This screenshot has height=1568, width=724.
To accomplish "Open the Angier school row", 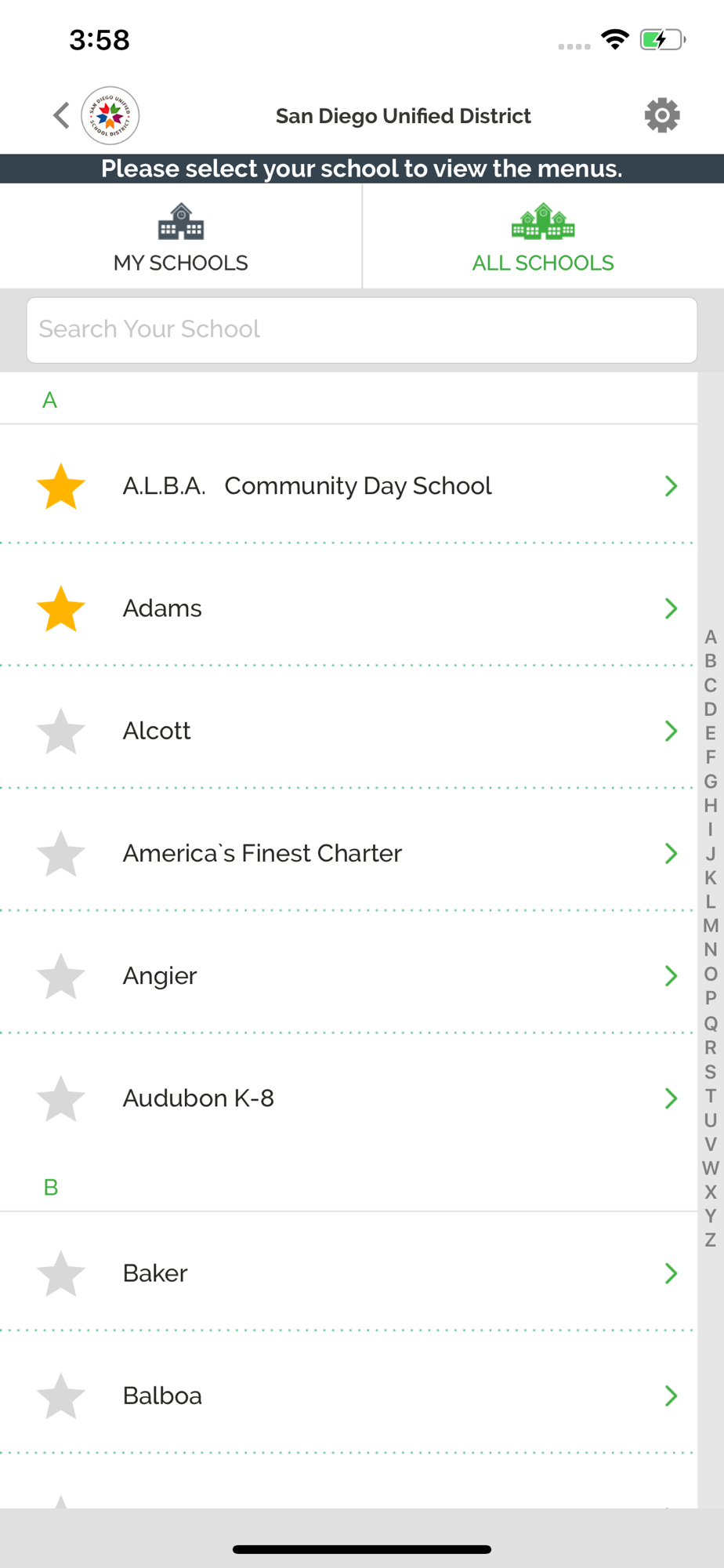I will point(349,975).
